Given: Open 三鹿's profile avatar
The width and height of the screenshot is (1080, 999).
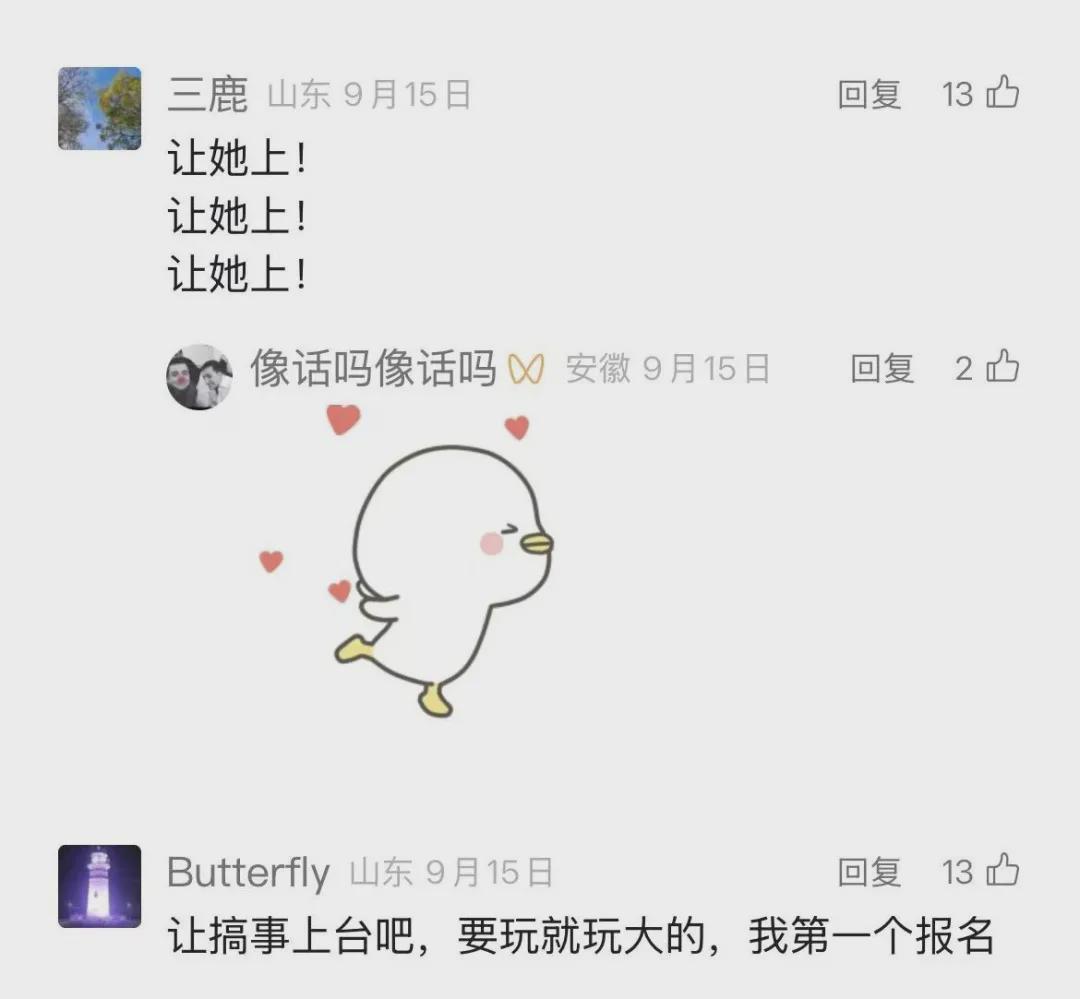Looking at the screenshot, I should [x=99, y=108].
